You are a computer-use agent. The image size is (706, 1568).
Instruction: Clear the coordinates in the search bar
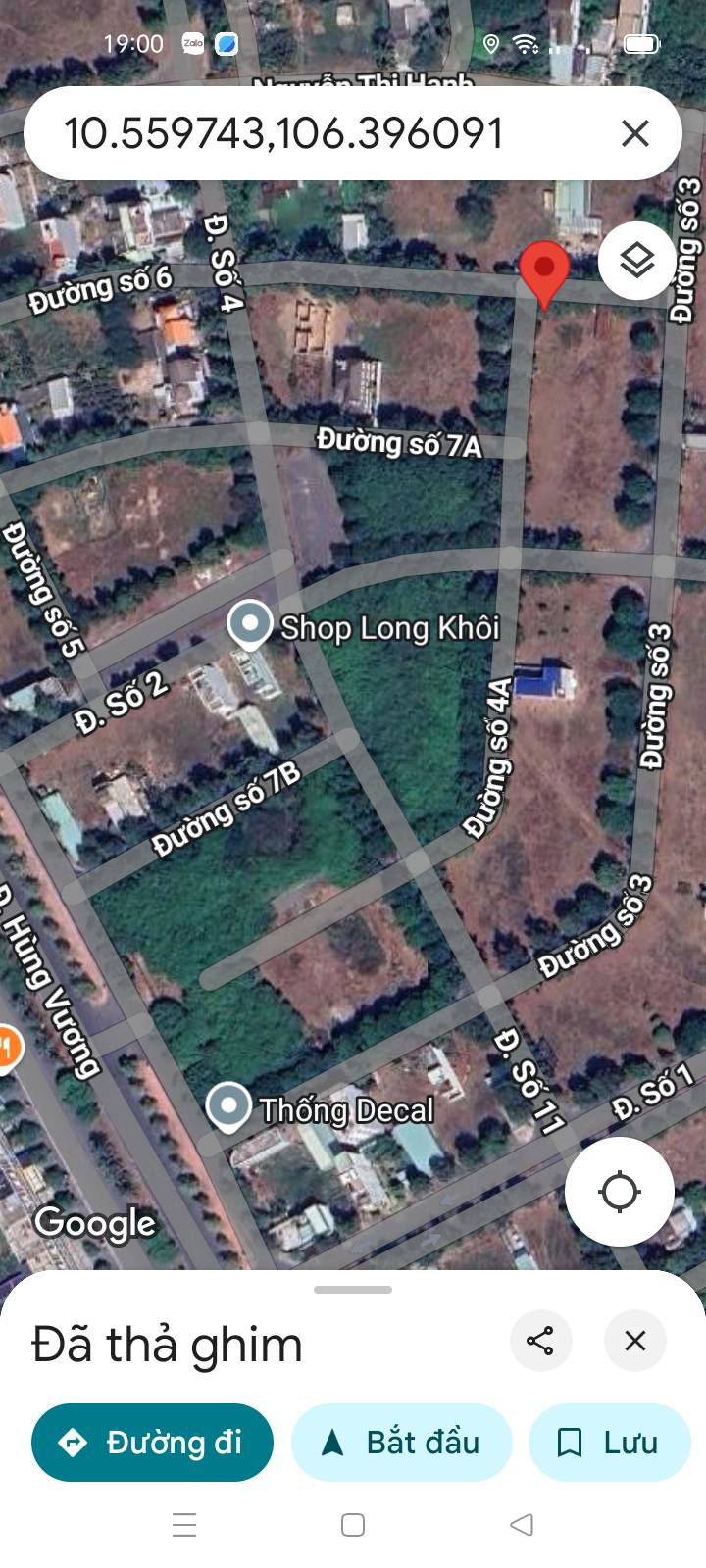pos(635,133)
